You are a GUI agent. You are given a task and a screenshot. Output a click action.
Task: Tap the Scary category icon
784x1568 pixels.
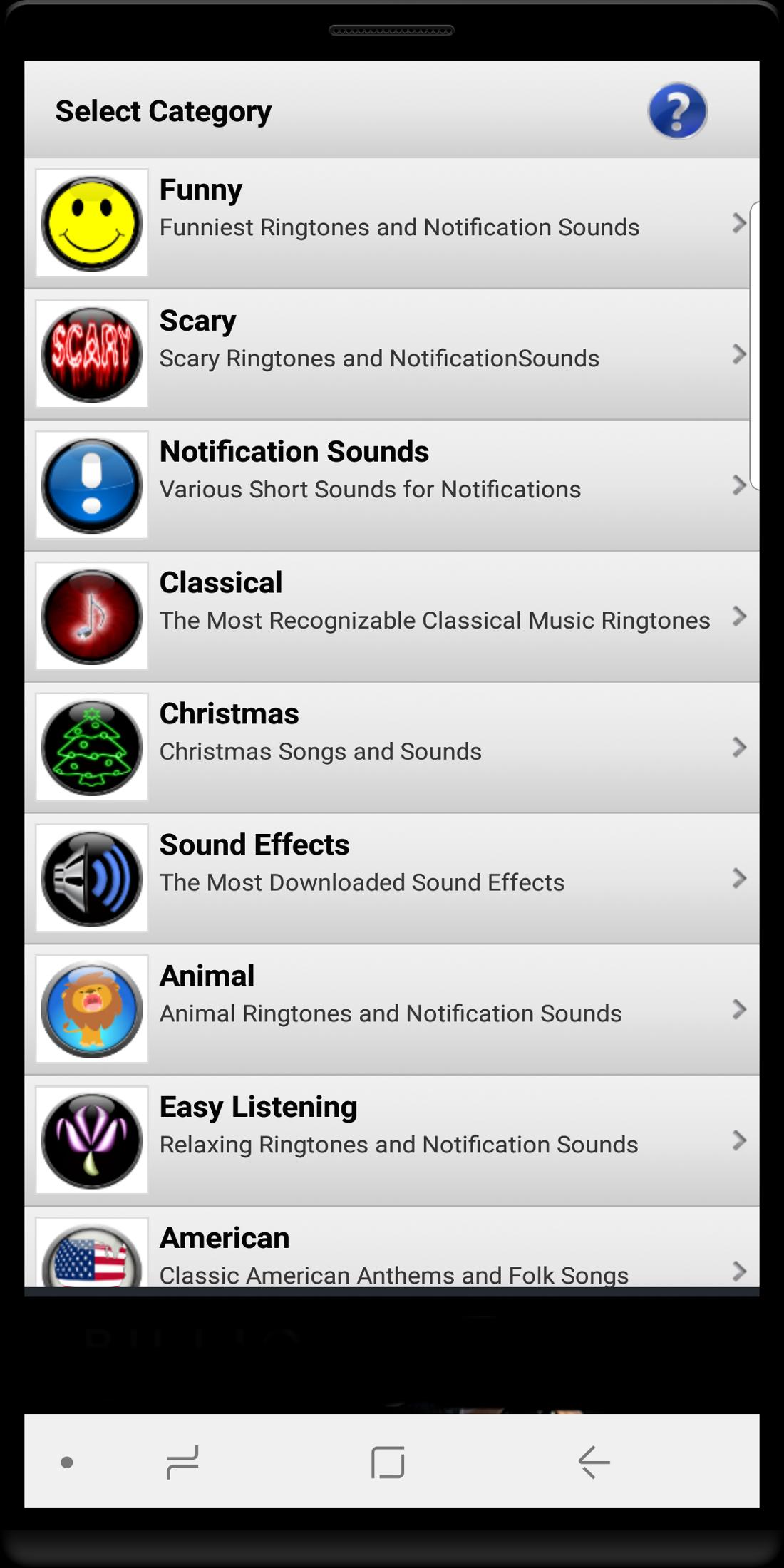click(91, 352)
